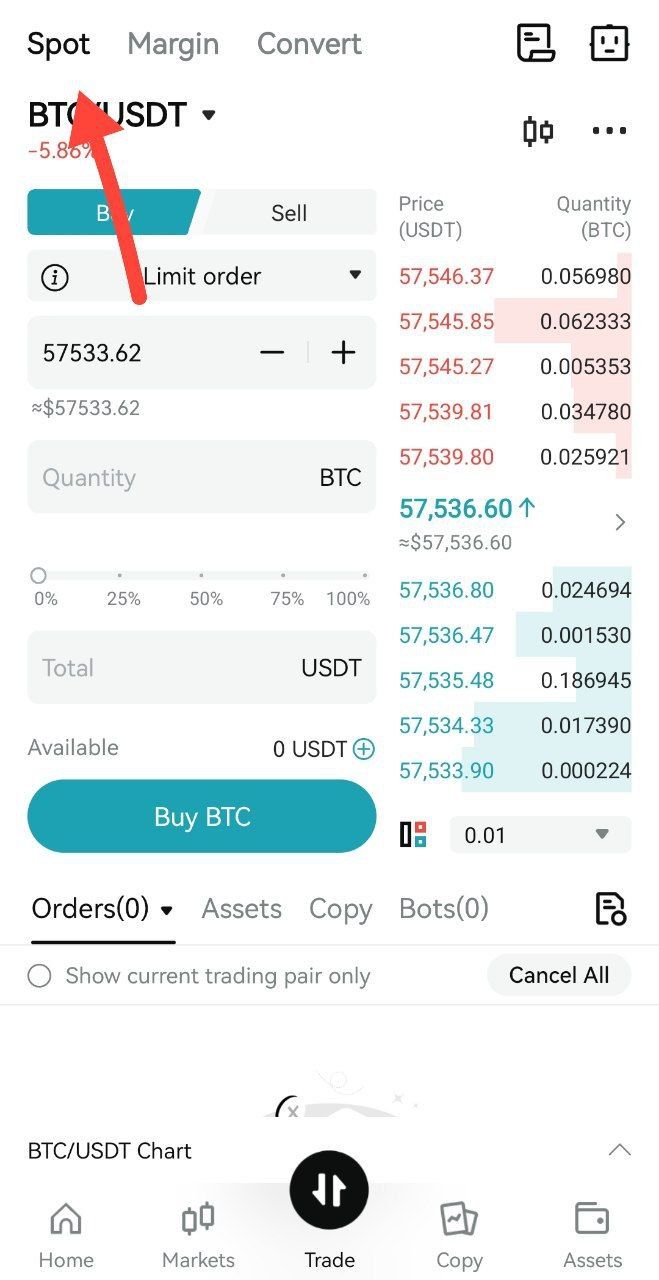The width and height of the screenshot is (659, 1280).
Task: Decrease the price with the minus button
Action: tap(272, 352)
